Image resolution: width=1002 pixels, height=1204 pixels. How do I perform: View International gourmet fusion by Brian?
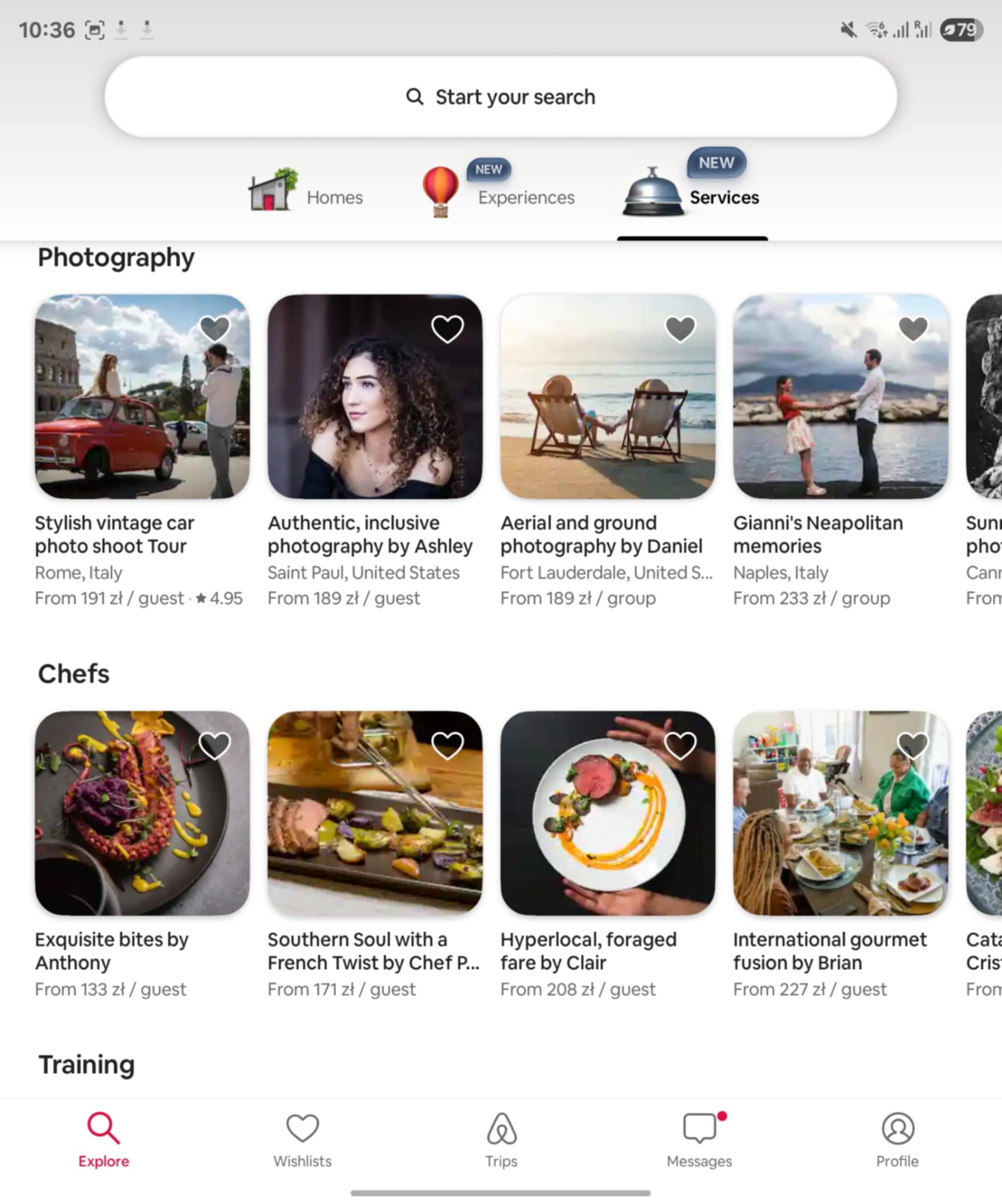840,813
